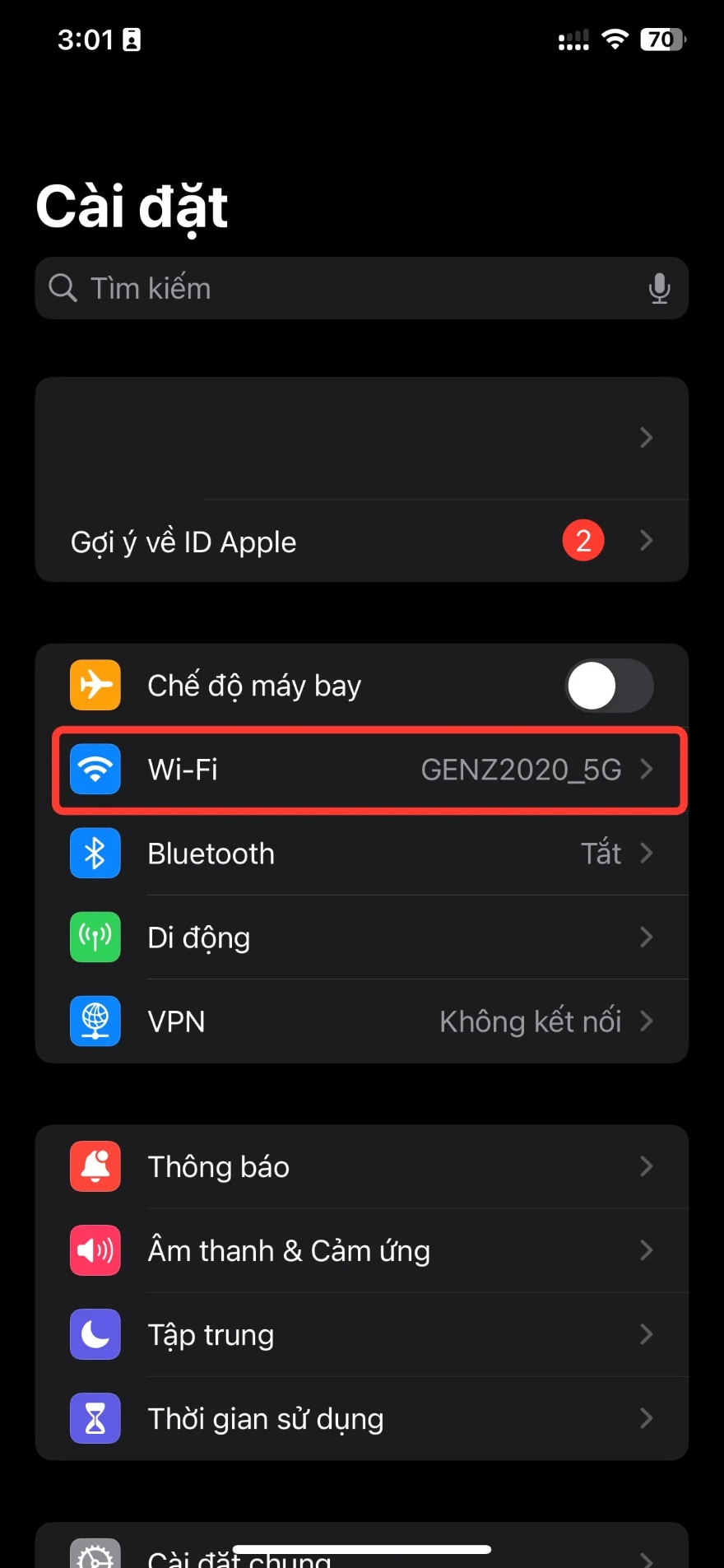
Task: Tap the Bluetooth icon
Action: pyautogui.click(x=95, y=854)
